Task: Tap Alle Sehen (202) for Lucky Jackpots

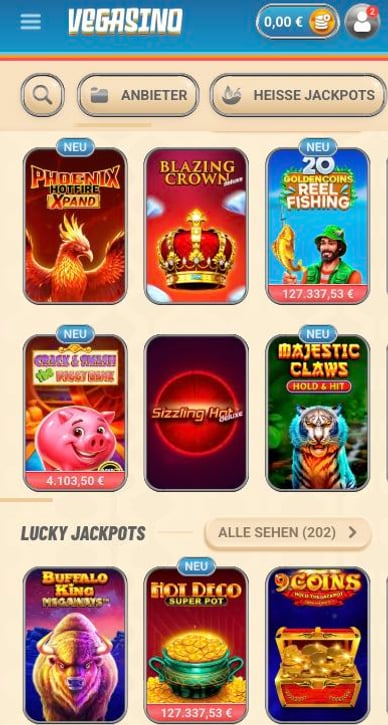Action: click(288, 533)
